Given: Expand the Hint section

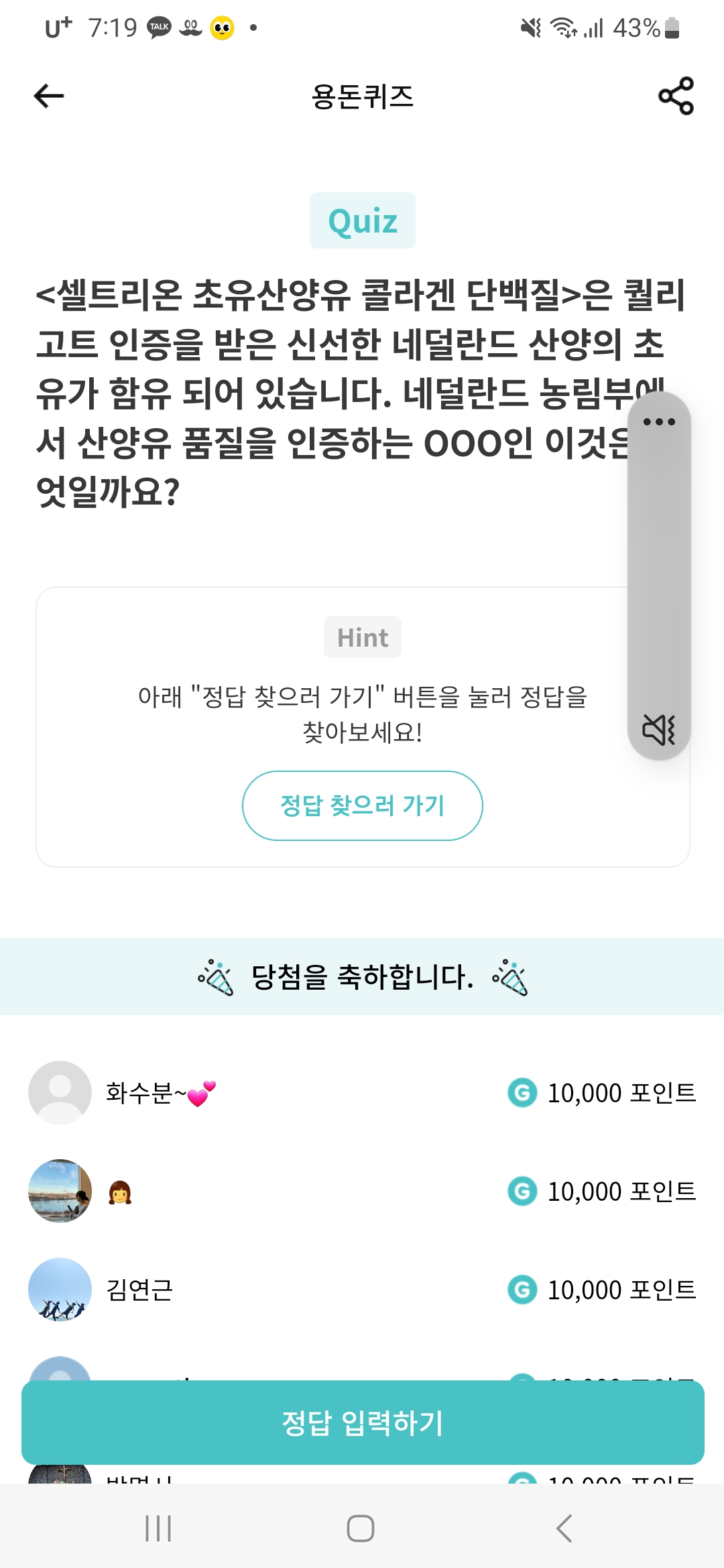Looking at the screenshot, I should [x=362, y=637].
